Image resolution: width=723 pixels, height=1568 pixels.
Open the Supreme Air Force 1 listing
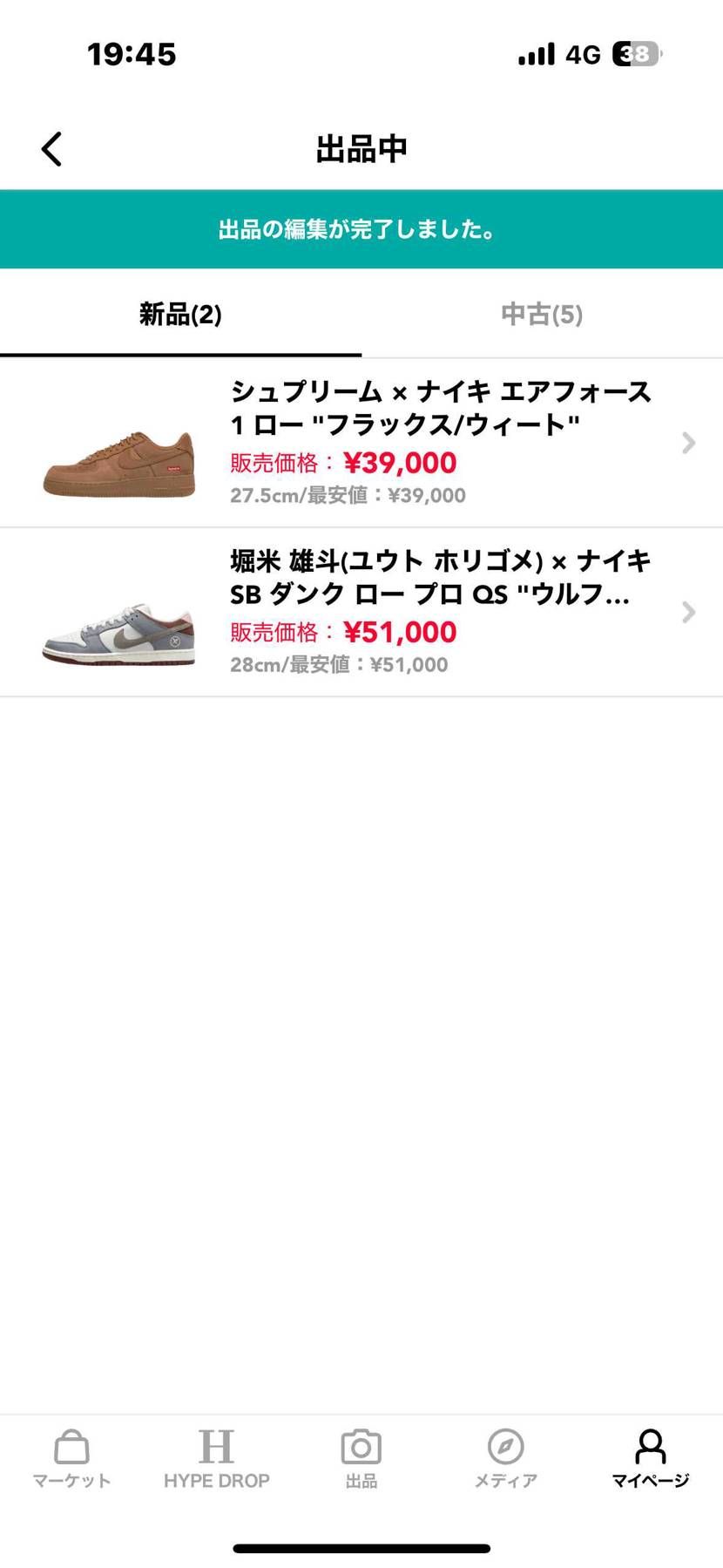[x=361, y=443]
